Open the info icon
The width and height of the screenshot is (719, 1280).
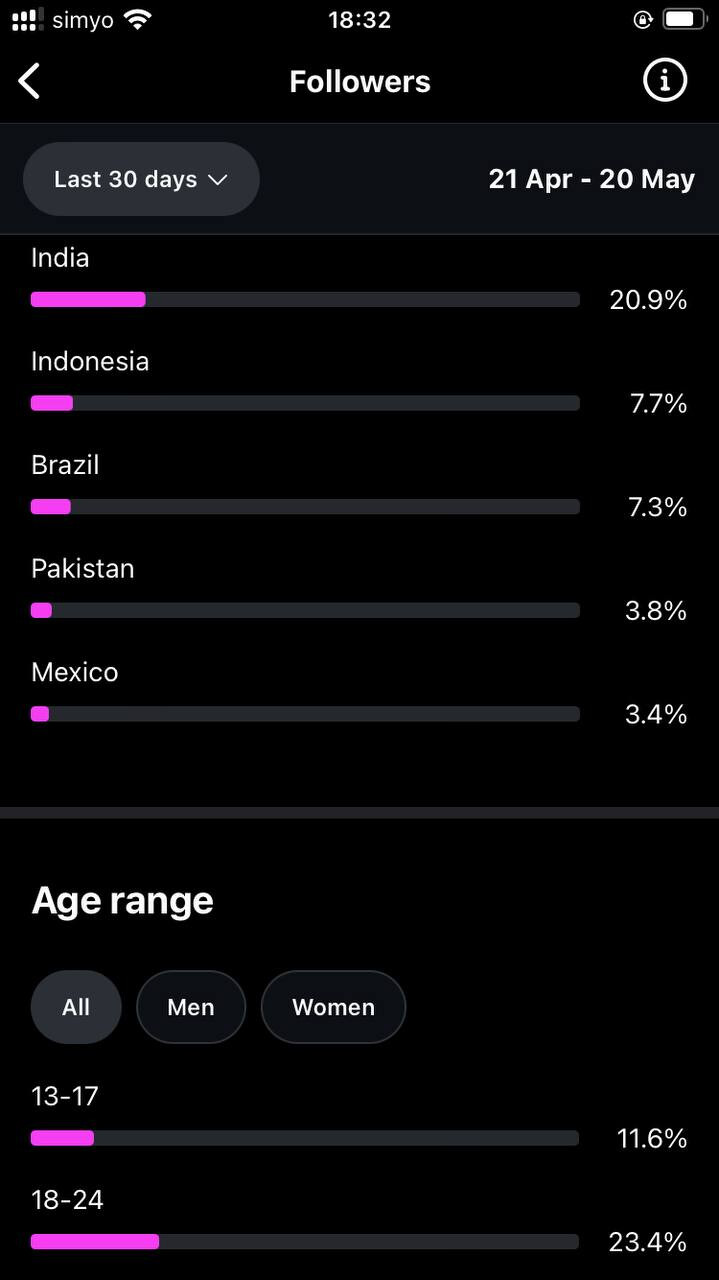coord(665,80)
